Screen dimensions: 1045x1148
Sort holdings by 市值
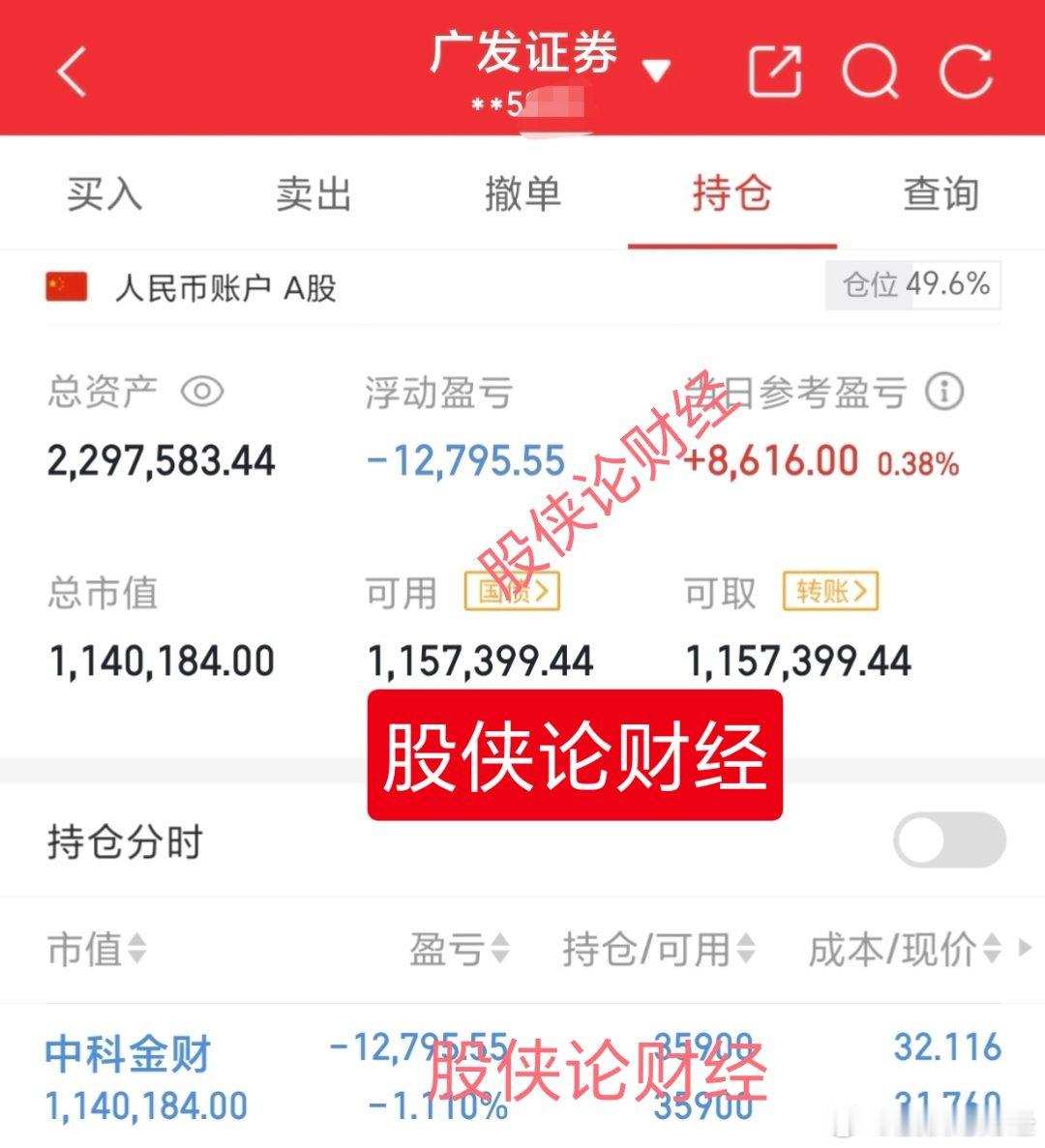coord(97,949)
